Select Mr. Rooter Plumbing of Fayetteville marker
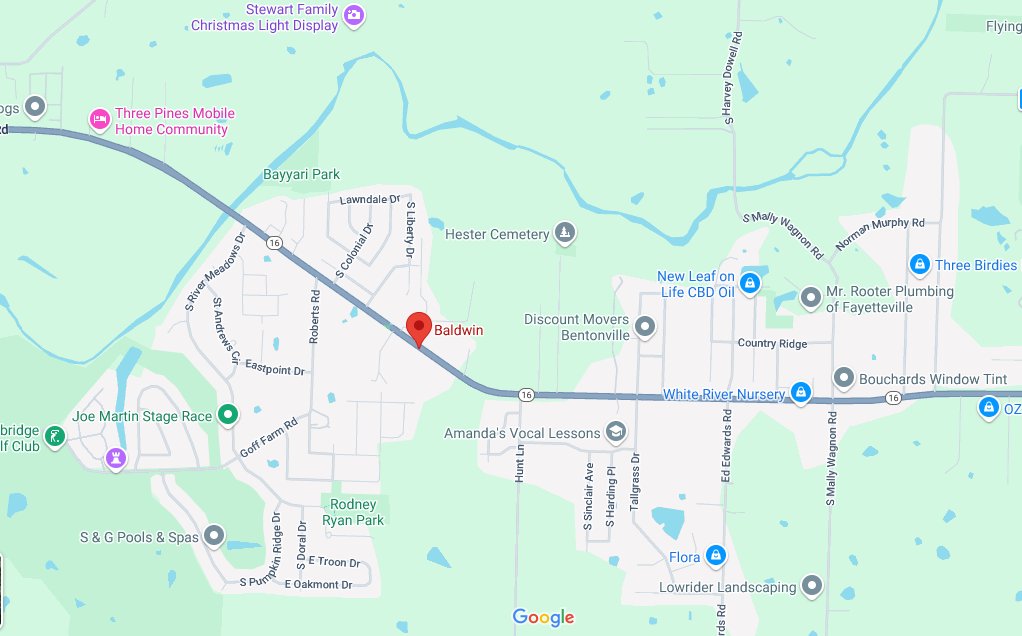Viewport: 1022px width, 636px height. tap(811, 297)
